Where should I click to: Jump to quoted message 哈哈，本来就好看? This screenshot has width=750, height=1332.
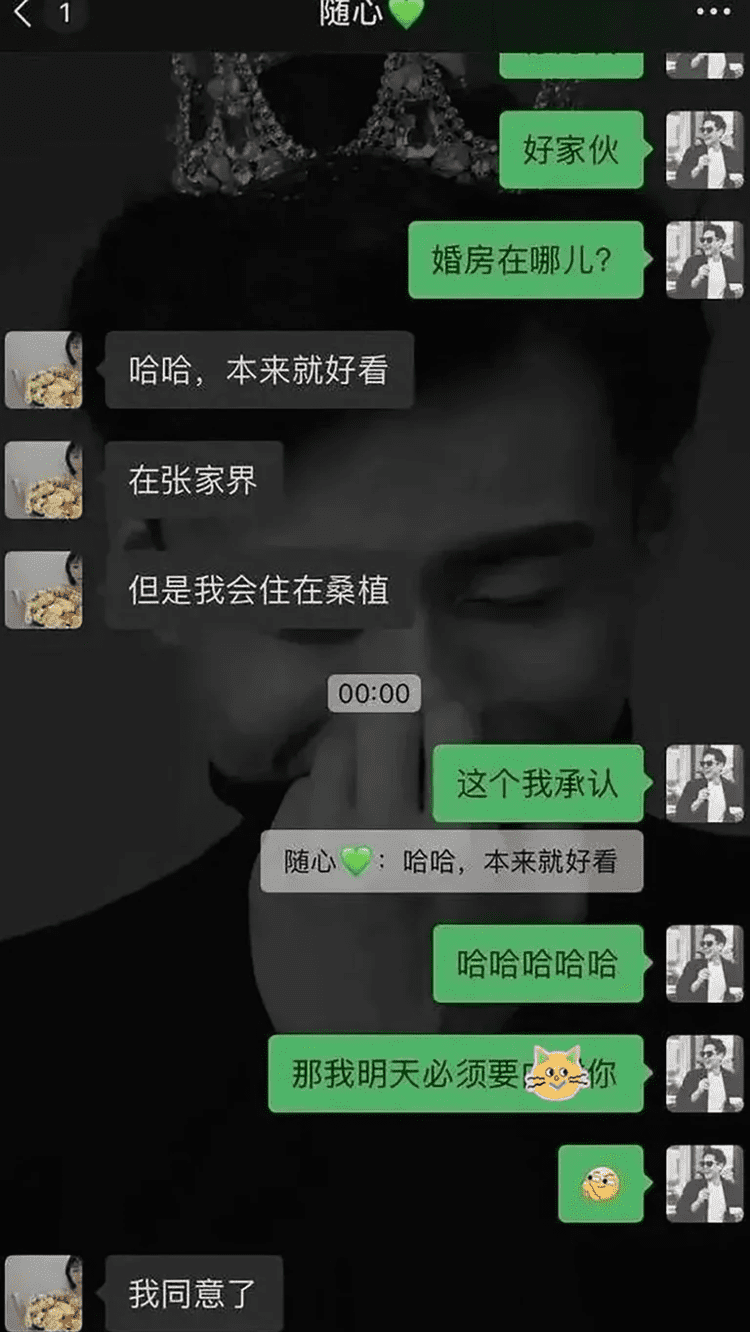point(451,861)
